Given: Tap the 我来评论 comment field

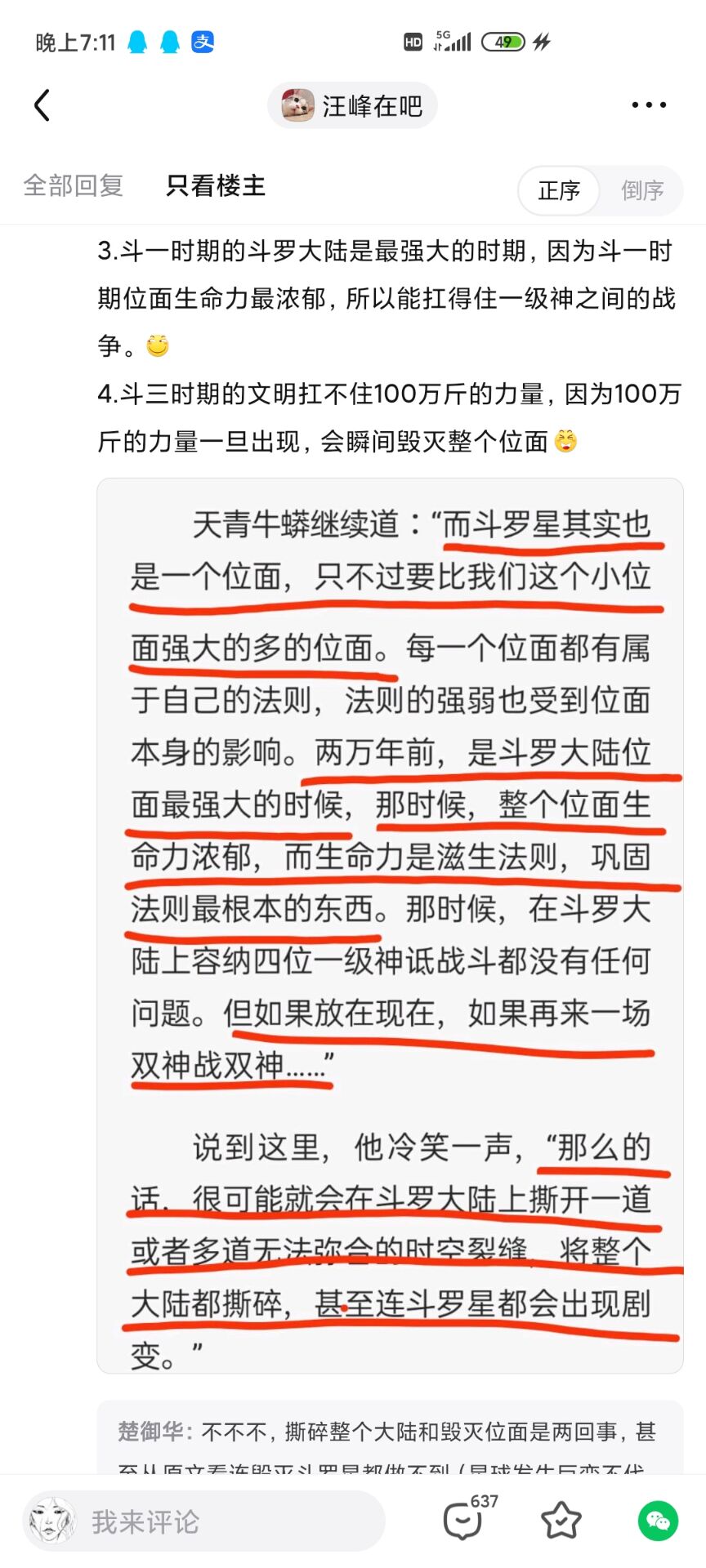Looking at the screenshot, I should tap(204, 1521).
